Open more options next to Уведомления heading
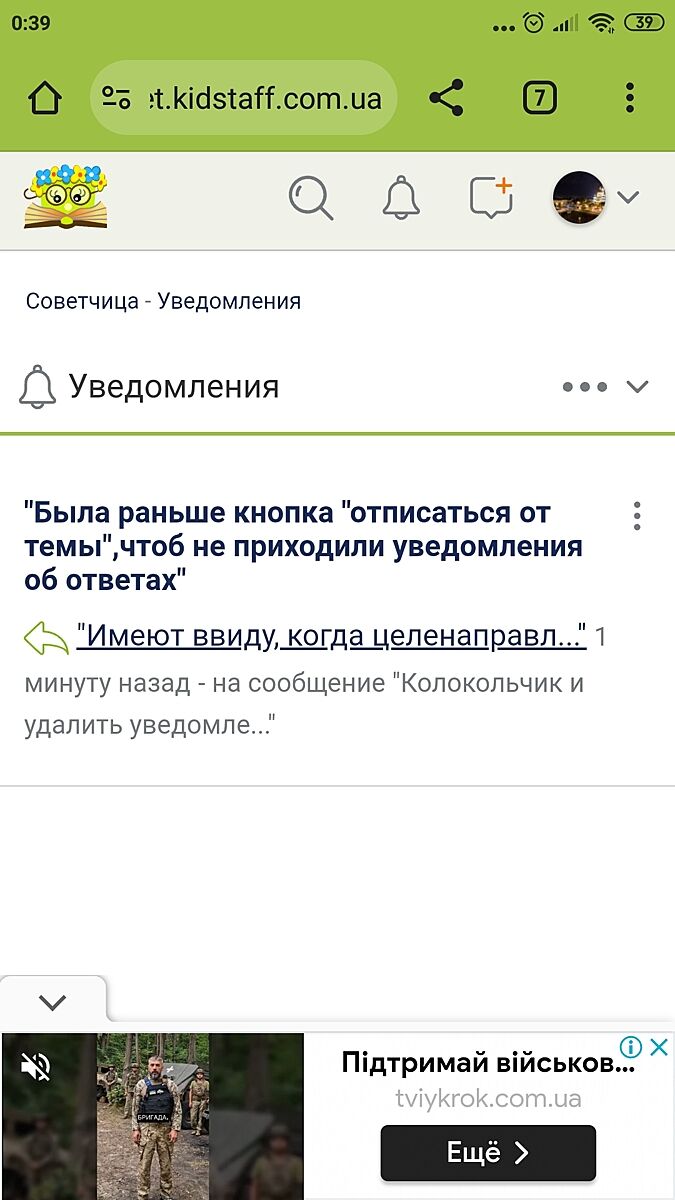The width and height of the screenshot is (675, 1200). point(585,387)
